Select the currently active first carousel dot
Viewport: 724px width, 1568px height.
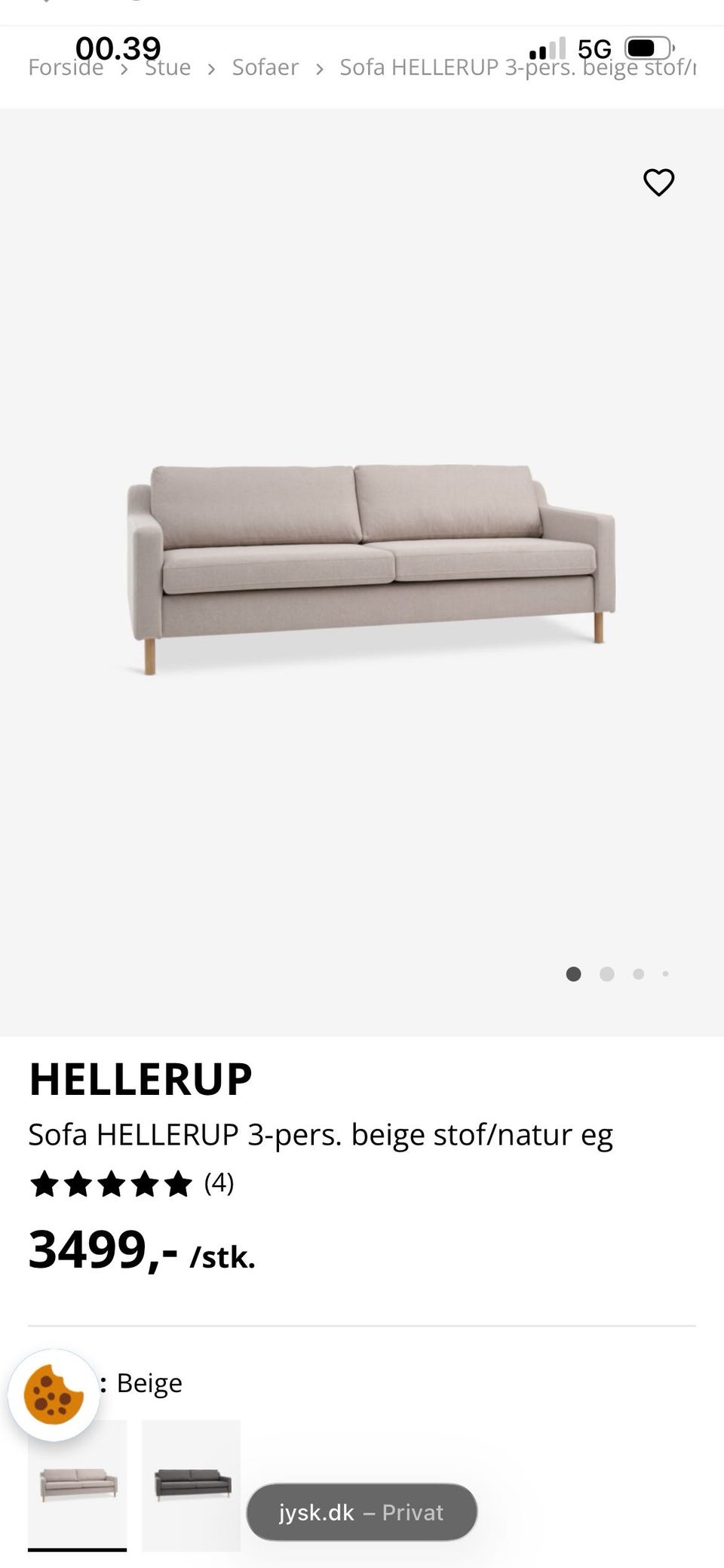pos(574,974)
